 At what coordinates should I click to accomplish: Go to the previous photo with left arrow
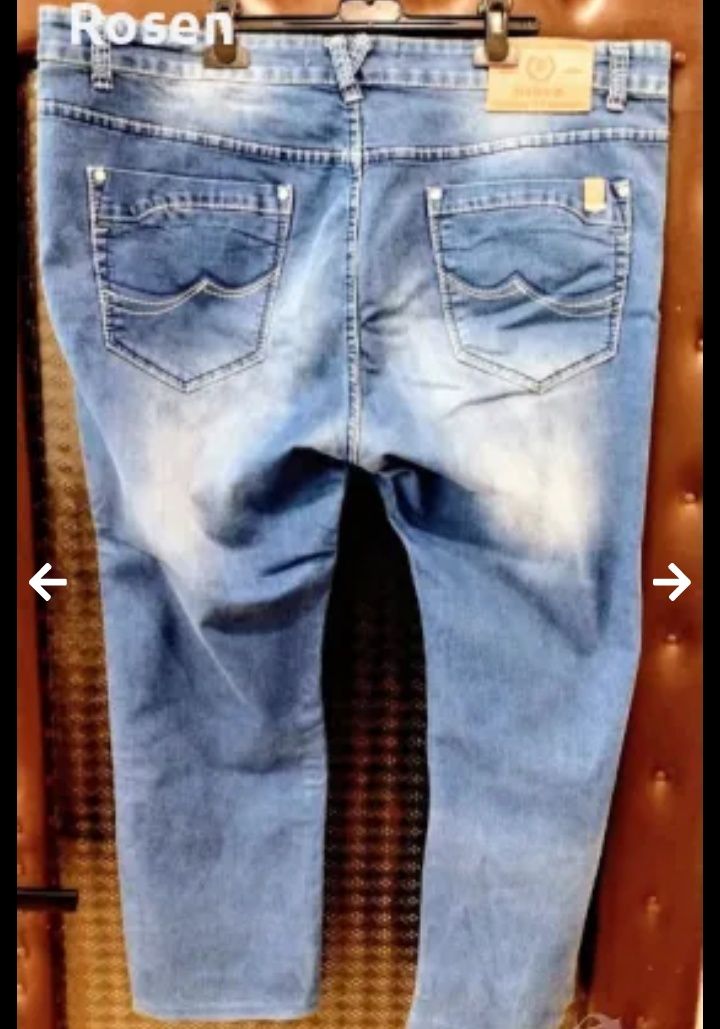coord(47,582)
